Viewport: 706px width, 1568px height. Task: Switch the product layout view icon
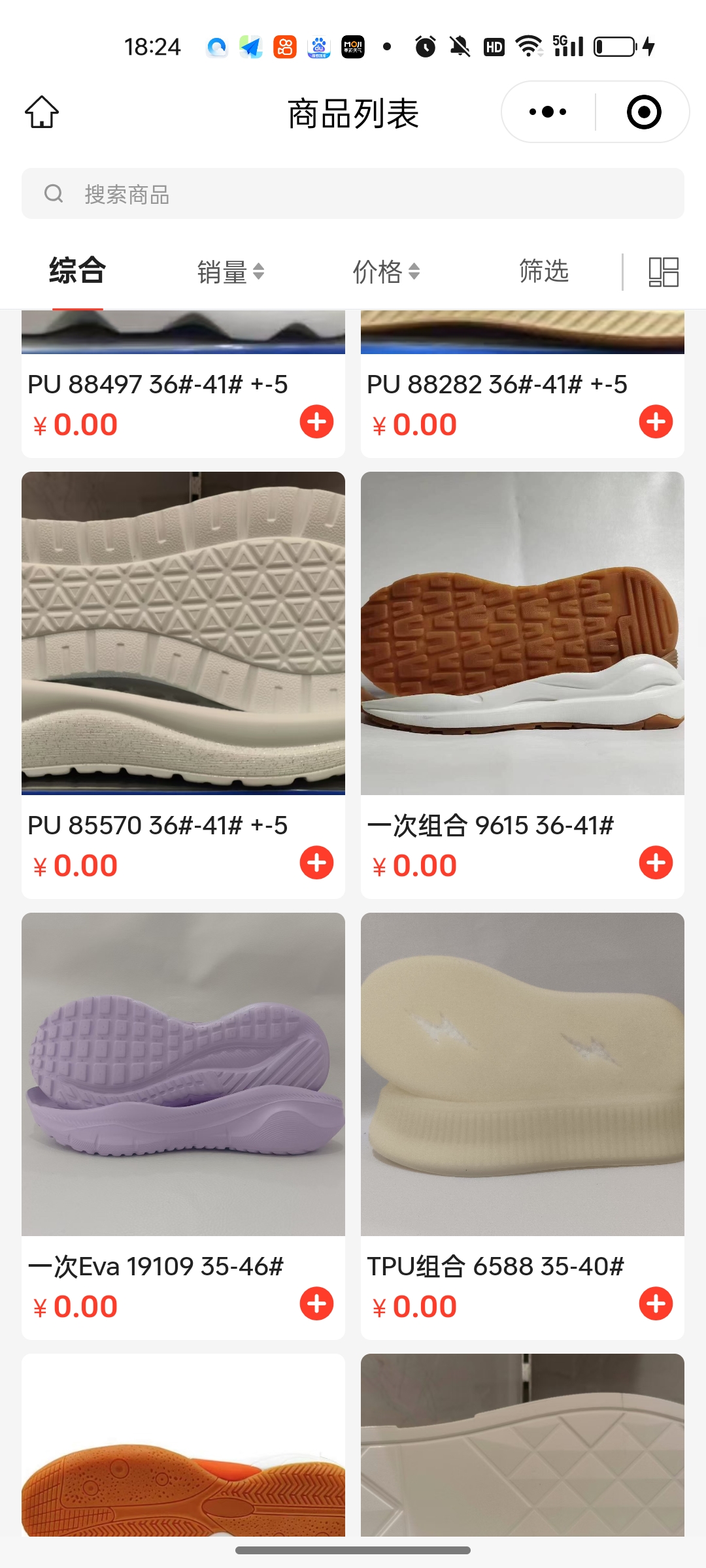click(x=663, y=272)
